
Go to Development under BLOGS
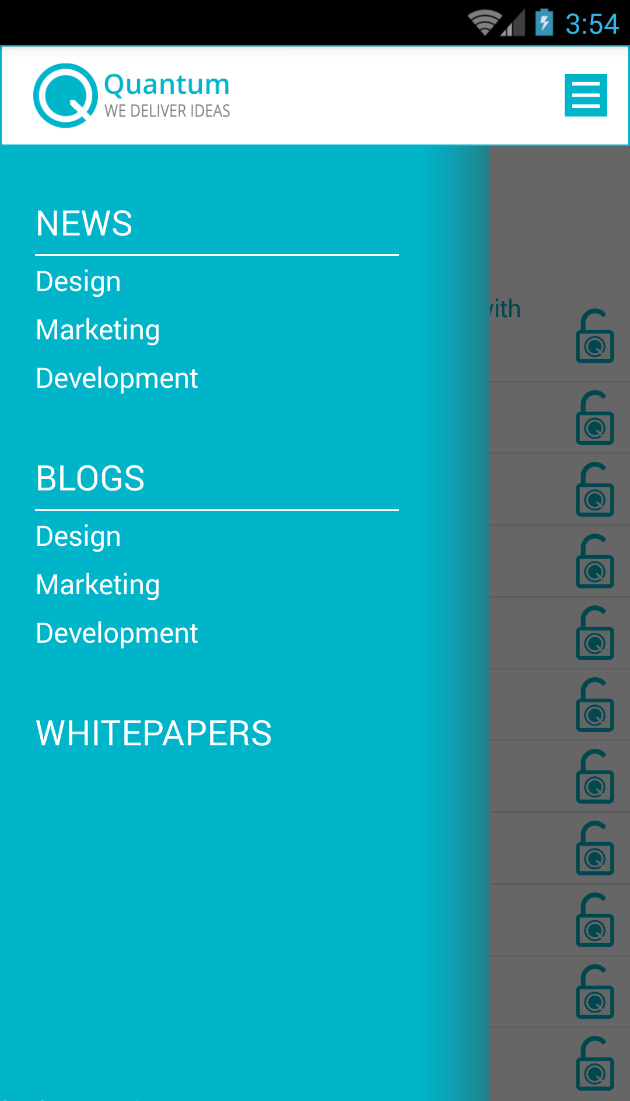tap(117, 634)
